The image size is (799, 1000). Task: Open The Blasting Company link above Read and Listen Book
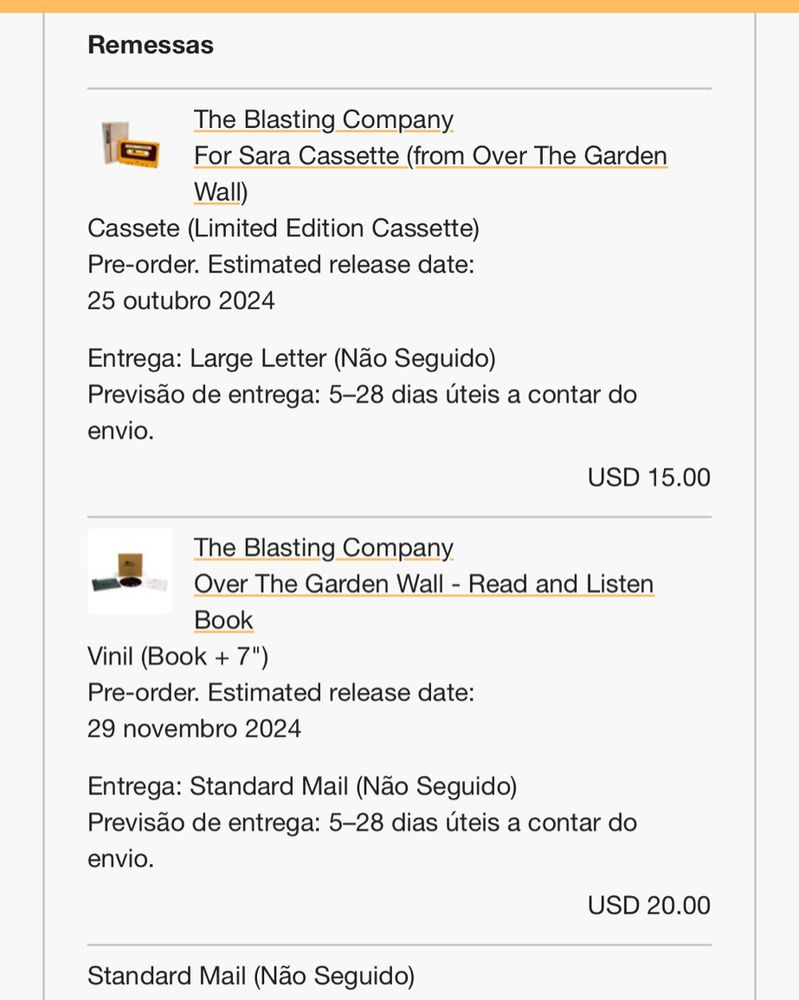click(323, 548)
